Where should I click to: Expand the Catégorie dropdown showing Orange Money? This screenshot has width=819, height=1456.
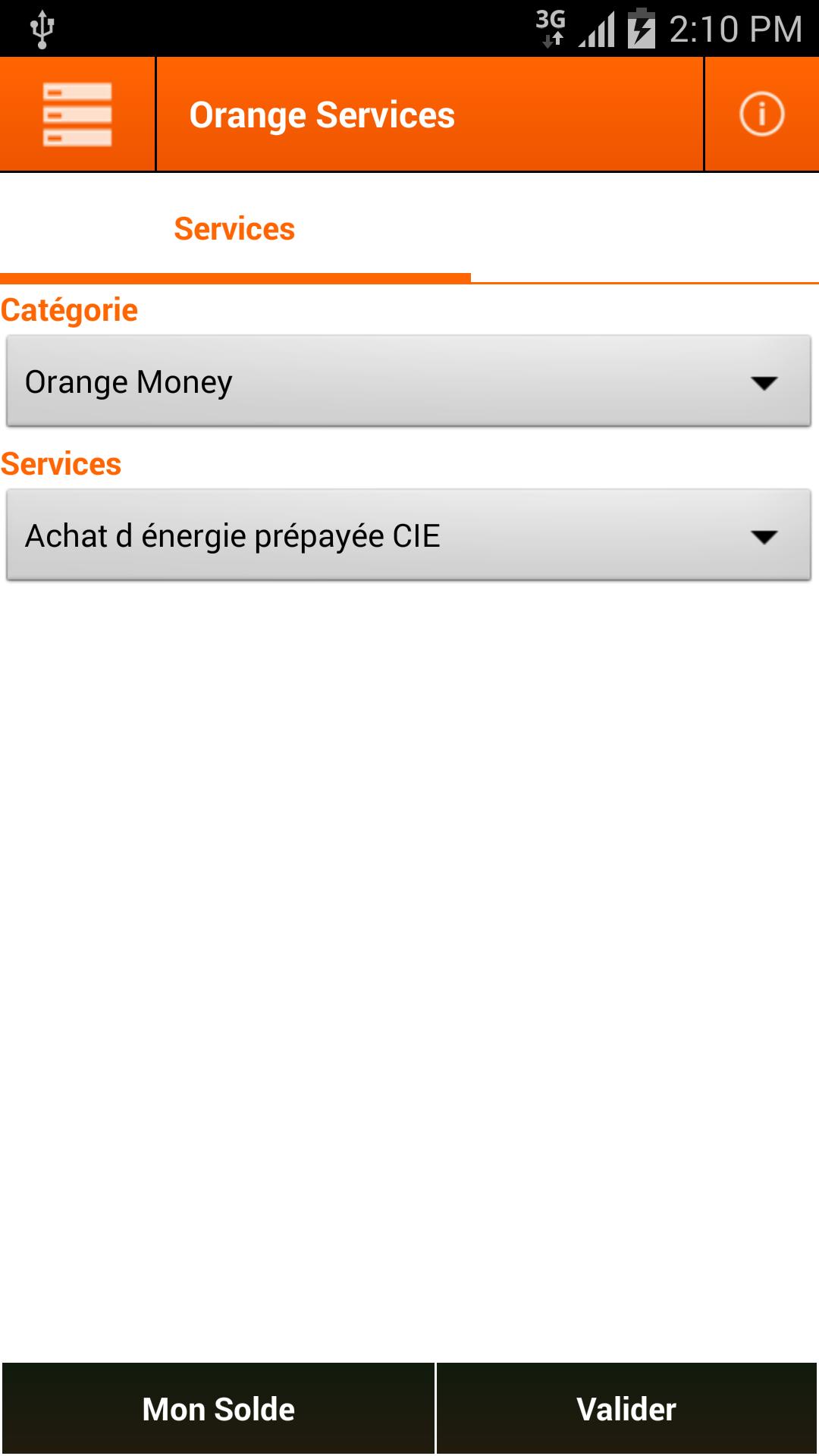[409, 381]
